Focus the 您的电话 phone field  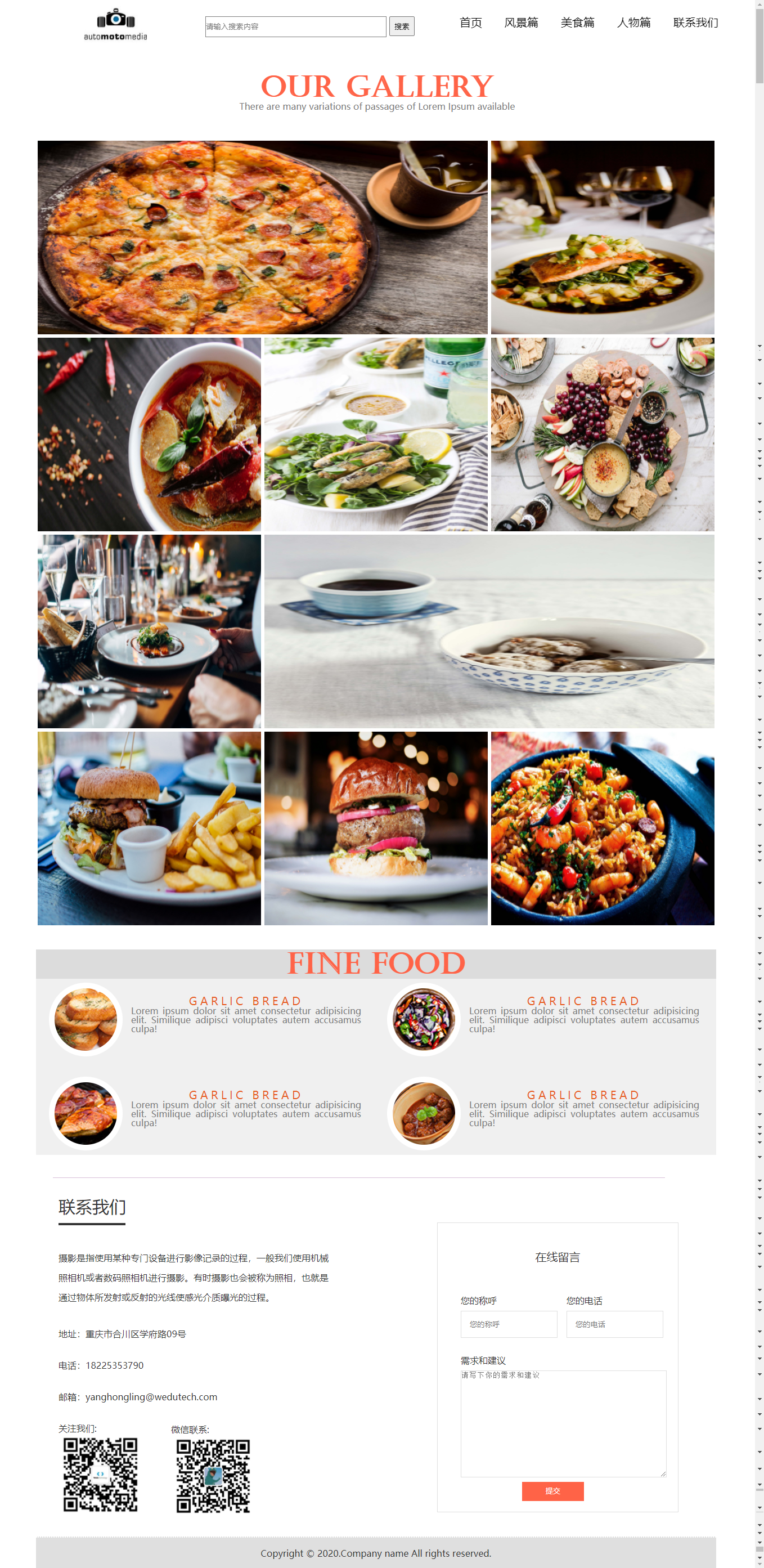pyautogui.click(x=614, y=1324)
